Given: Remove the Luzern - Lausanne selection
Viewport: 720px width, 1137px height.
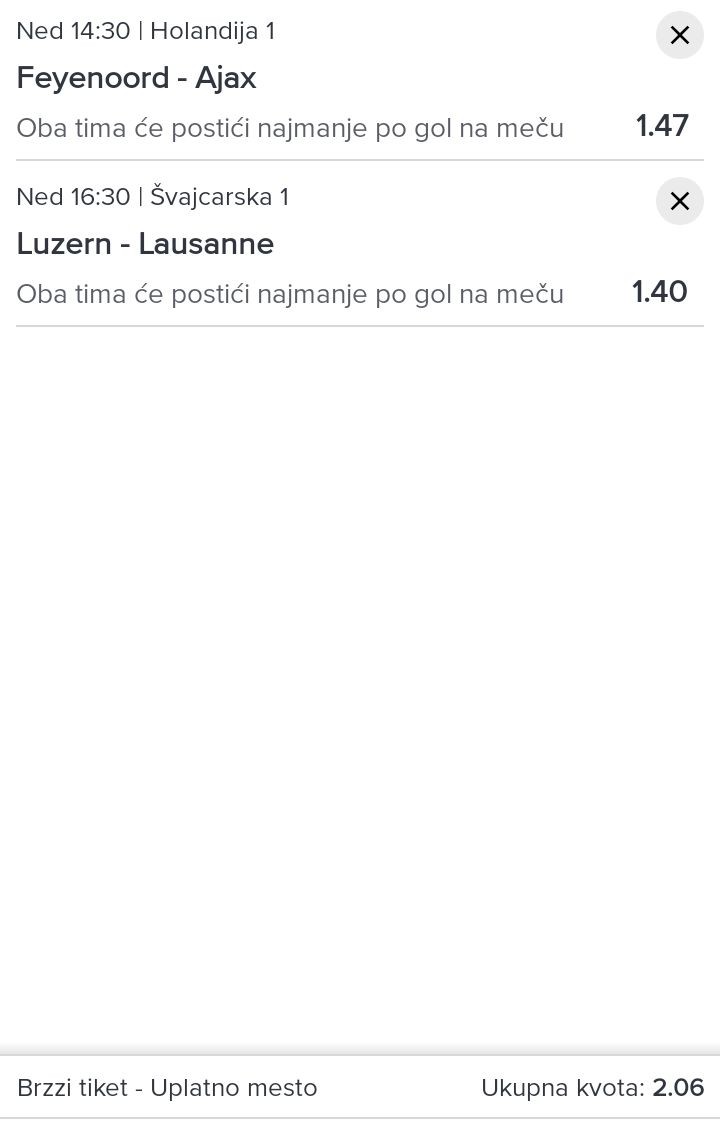Looking at the screenshot, I should [679, 201].
